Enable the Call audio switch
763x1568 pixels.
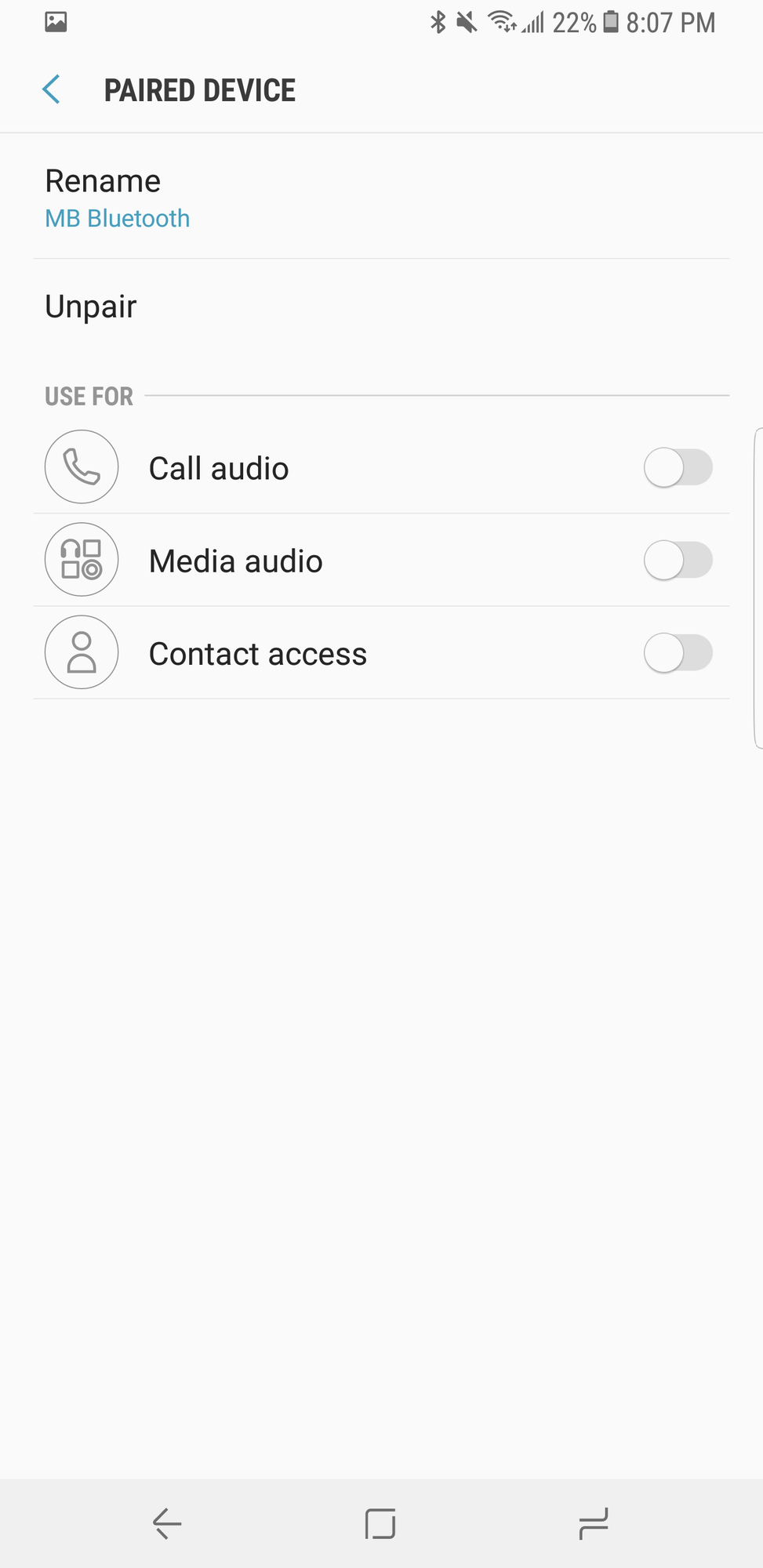click(678, 468)
